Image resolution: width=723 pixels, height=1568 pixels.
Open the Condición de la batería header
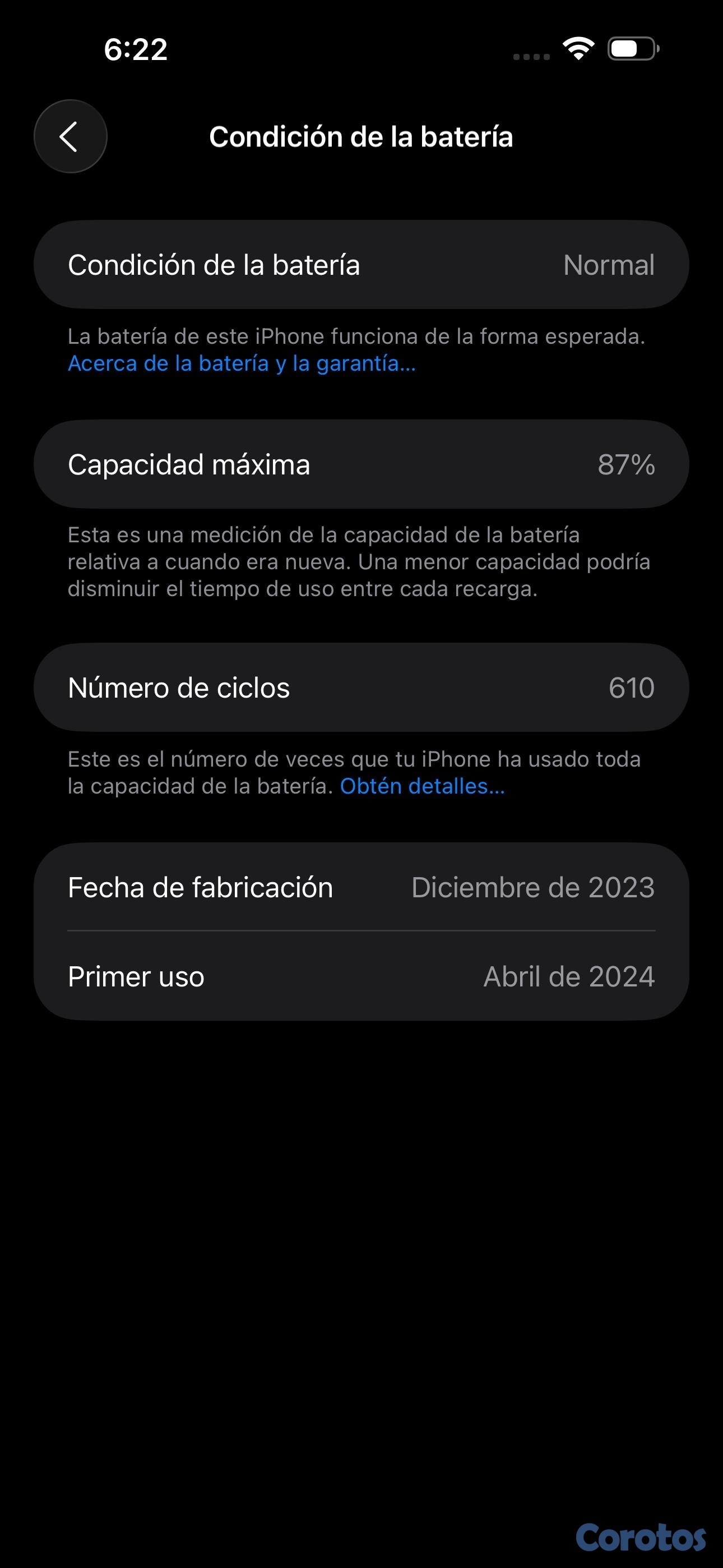click(x=361, y=136)
